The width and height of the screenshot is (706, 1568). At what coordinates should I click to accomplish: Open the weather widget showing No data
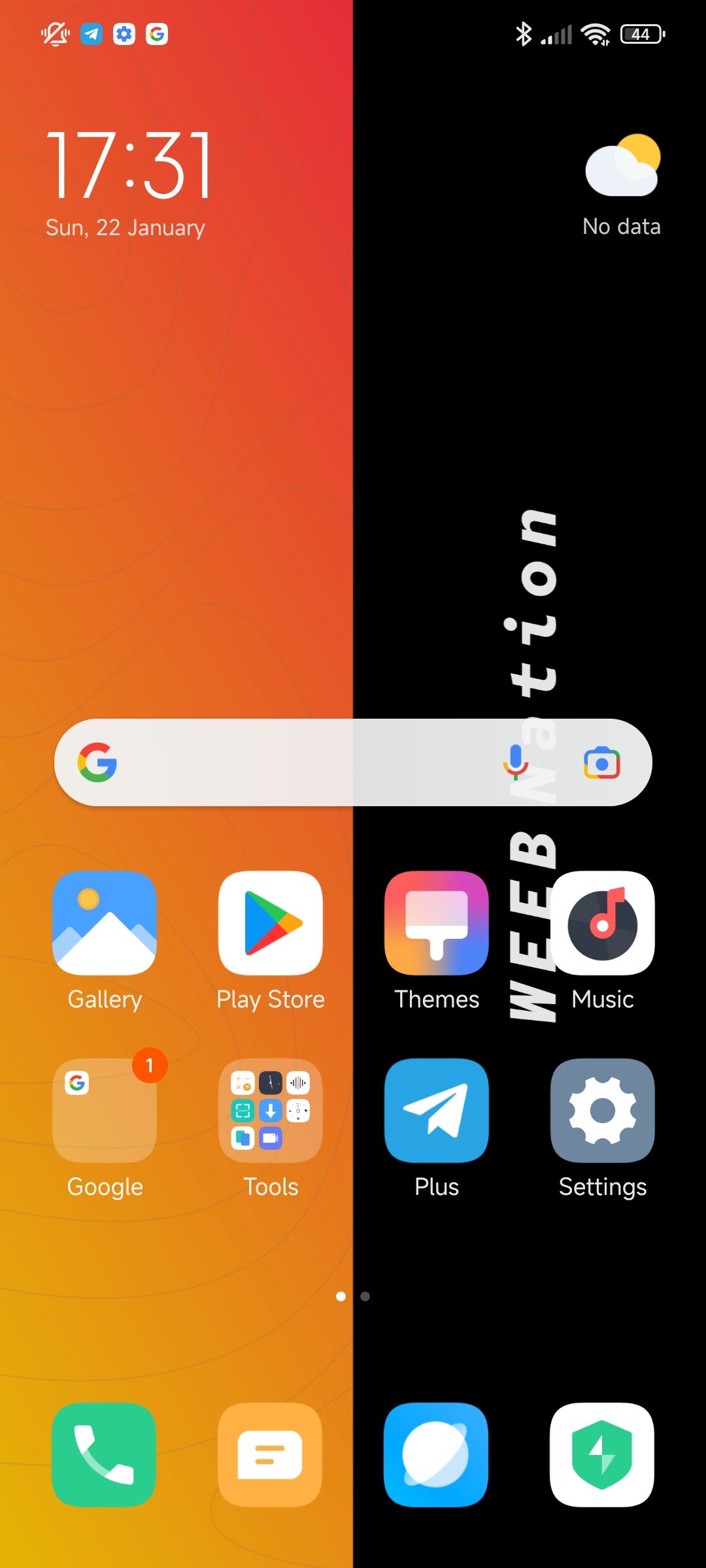tap(621, 183)
